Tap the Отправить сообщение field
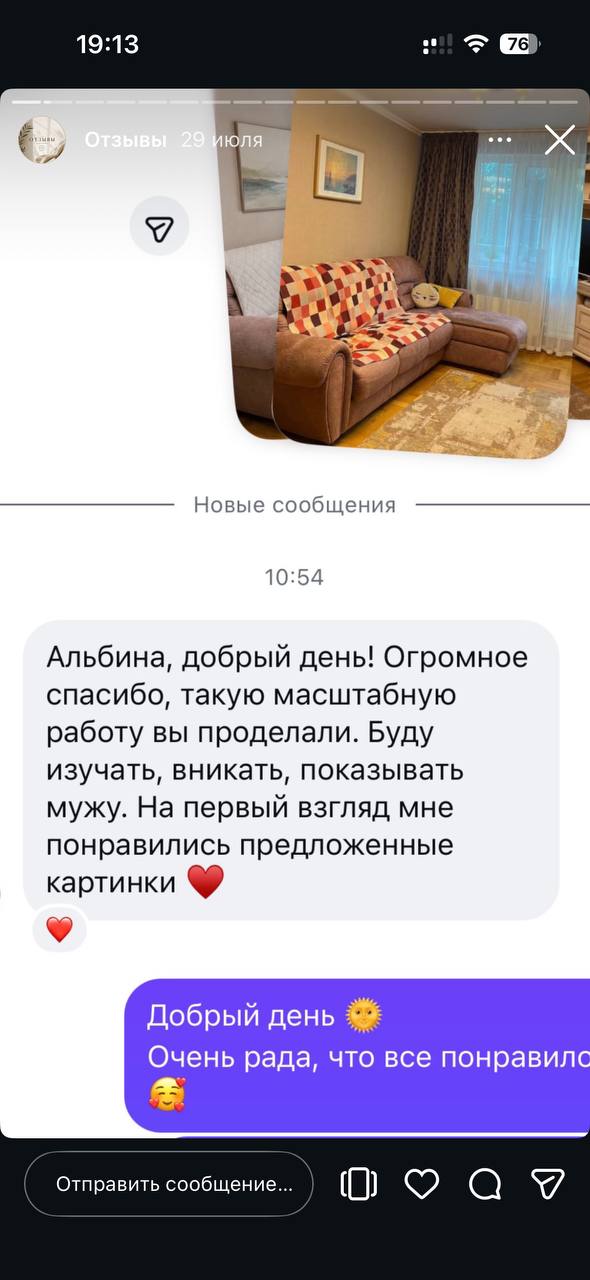Screen dimensions: 590x1280 coord(169,1184)
